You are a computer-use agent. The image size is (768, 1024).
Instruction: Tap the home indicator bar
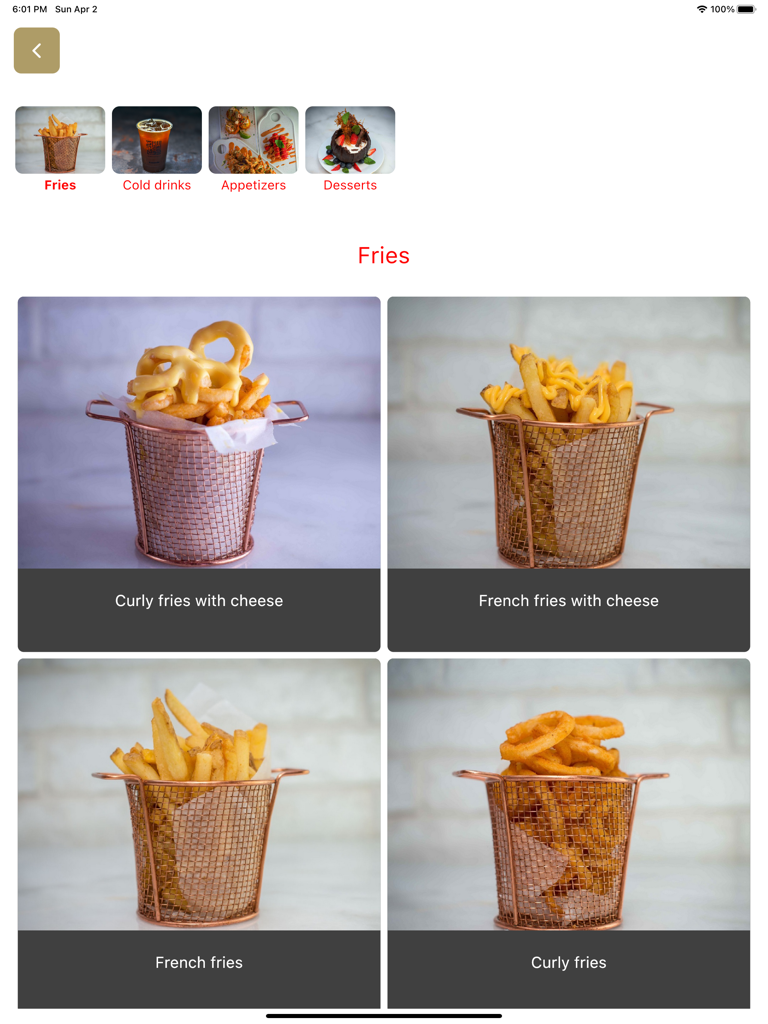pyautogui.click(x=384, y=1017)
